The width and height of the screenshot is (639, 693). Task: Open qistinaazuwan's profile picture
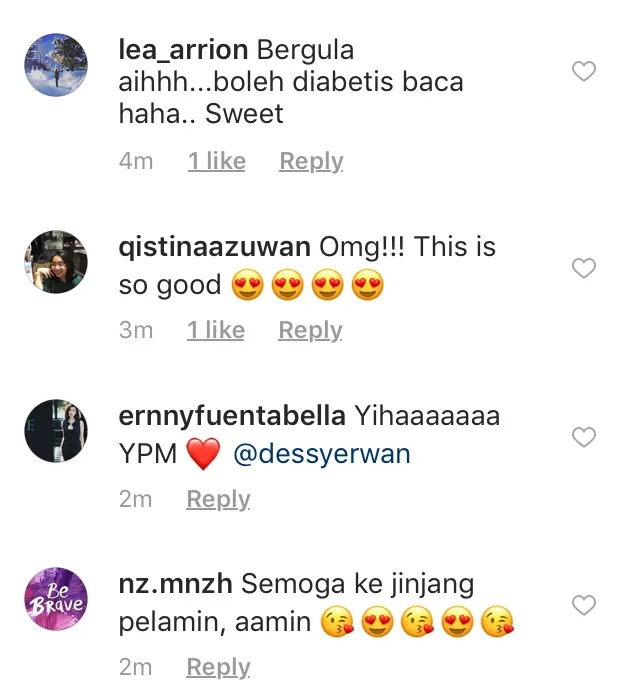[56, 262]
